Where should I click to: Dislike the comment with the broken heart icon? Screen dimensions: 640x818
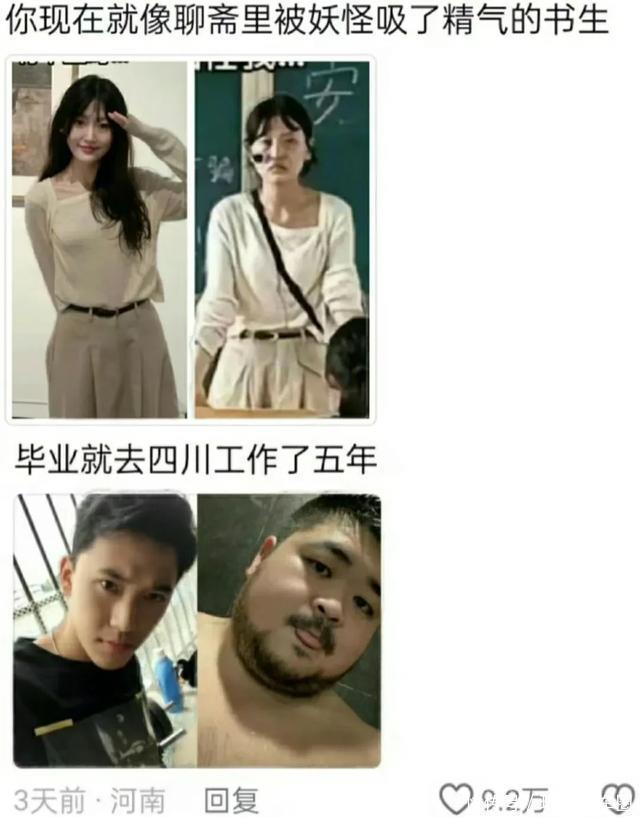pos(617,799)
